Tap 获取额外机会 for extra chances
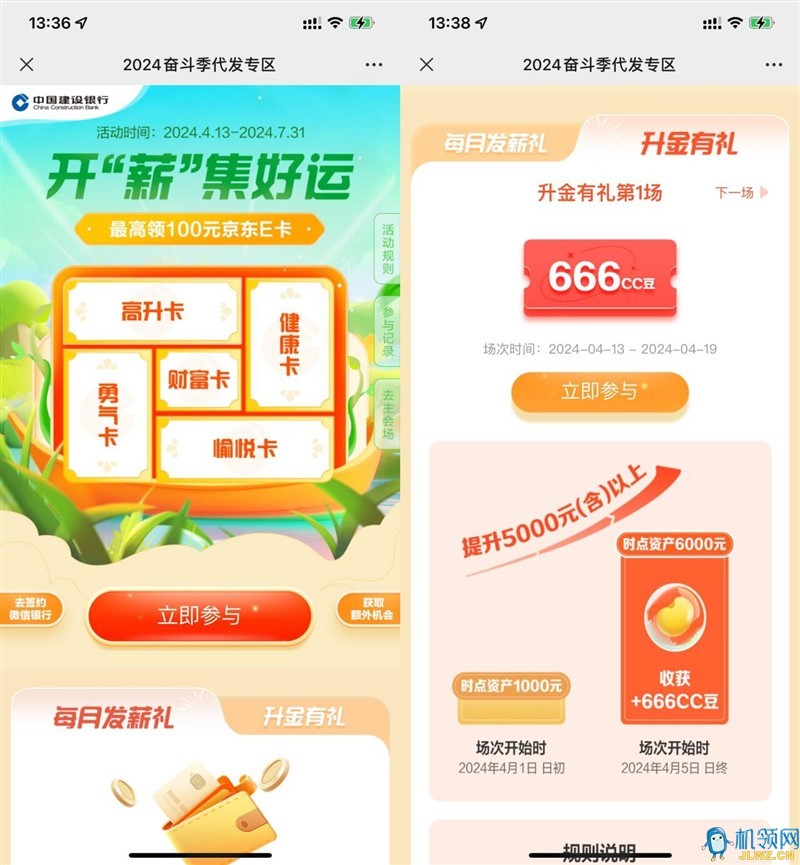 374,609
